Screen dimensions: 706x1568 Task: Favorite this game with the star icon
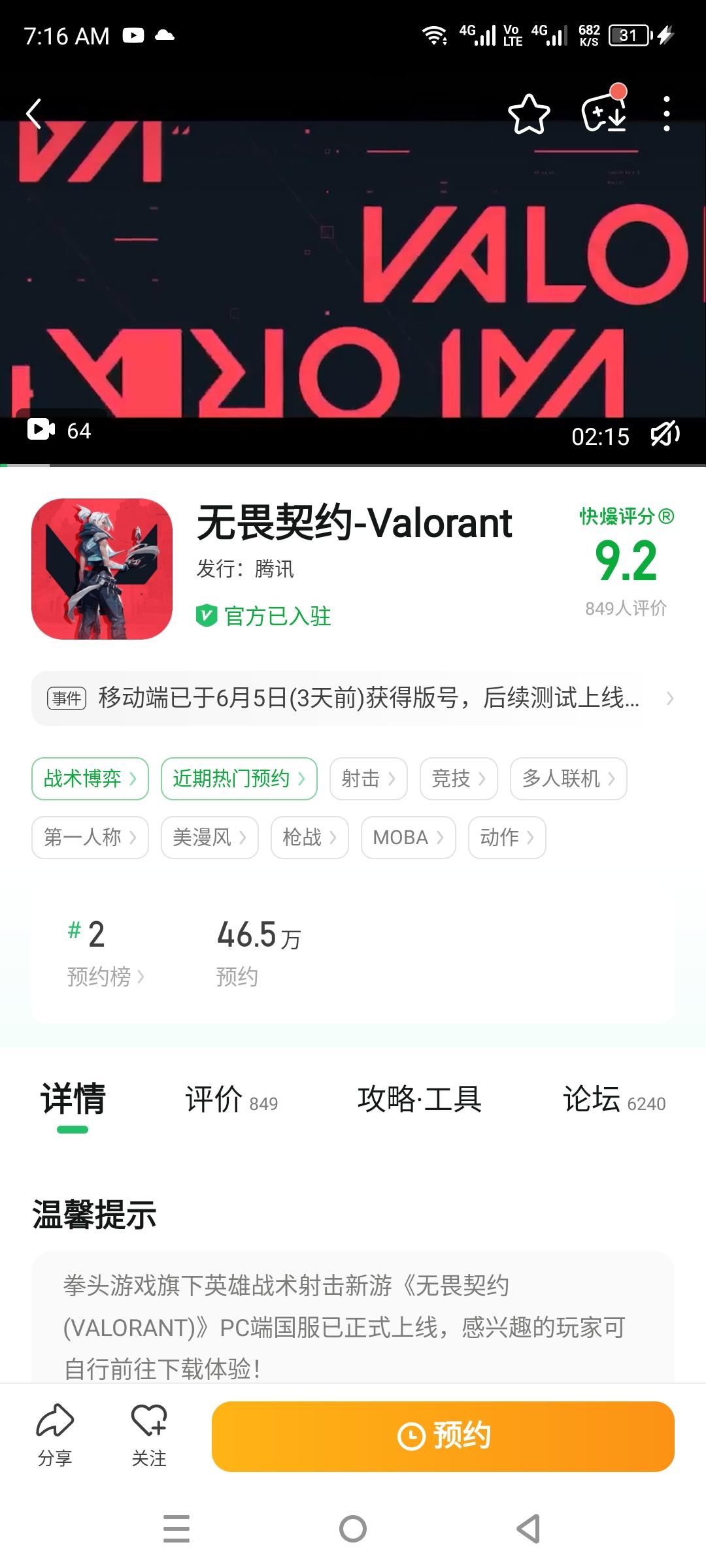coord(529,114)
